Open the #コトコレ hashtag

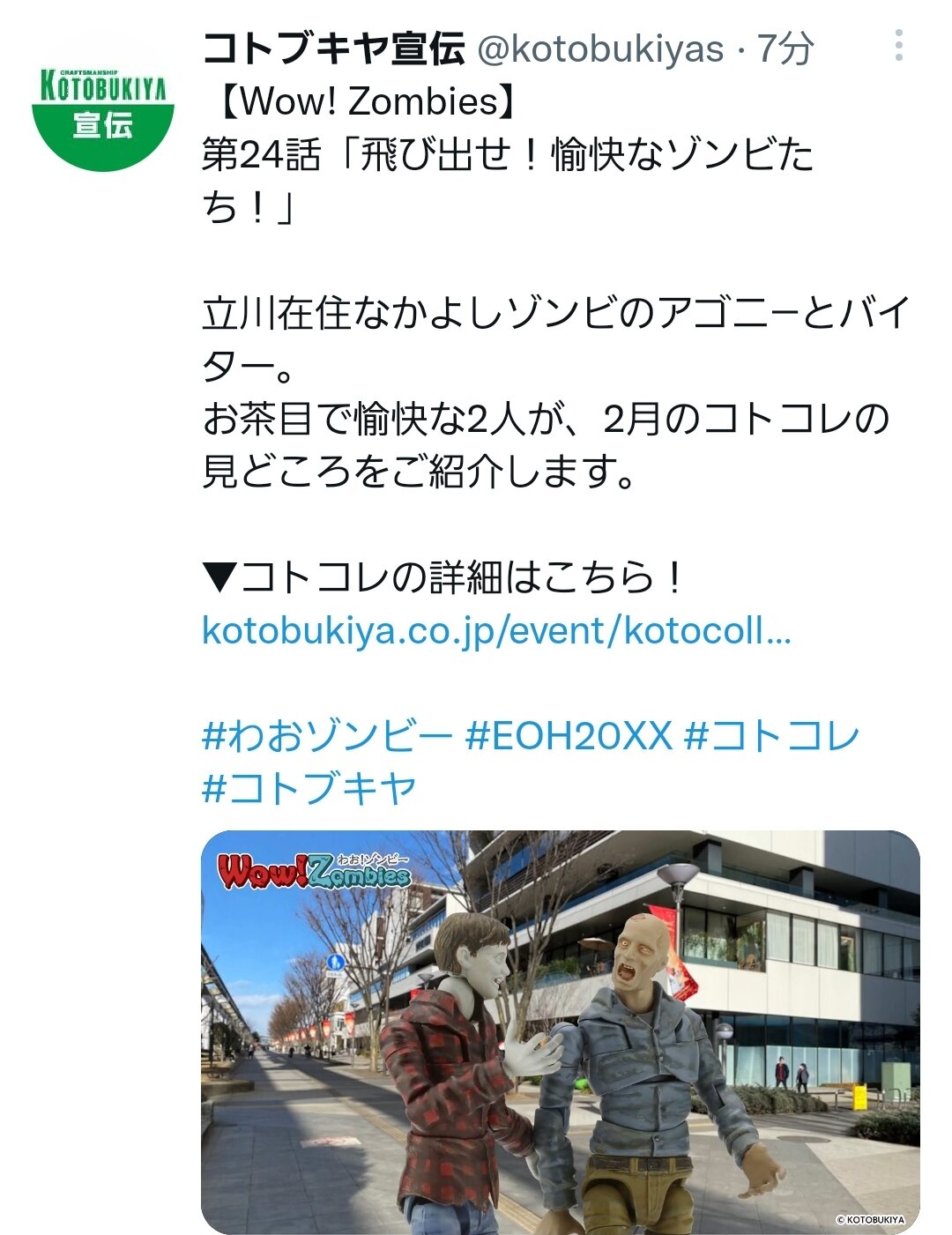pyautogui.click(x=771, y=735)
